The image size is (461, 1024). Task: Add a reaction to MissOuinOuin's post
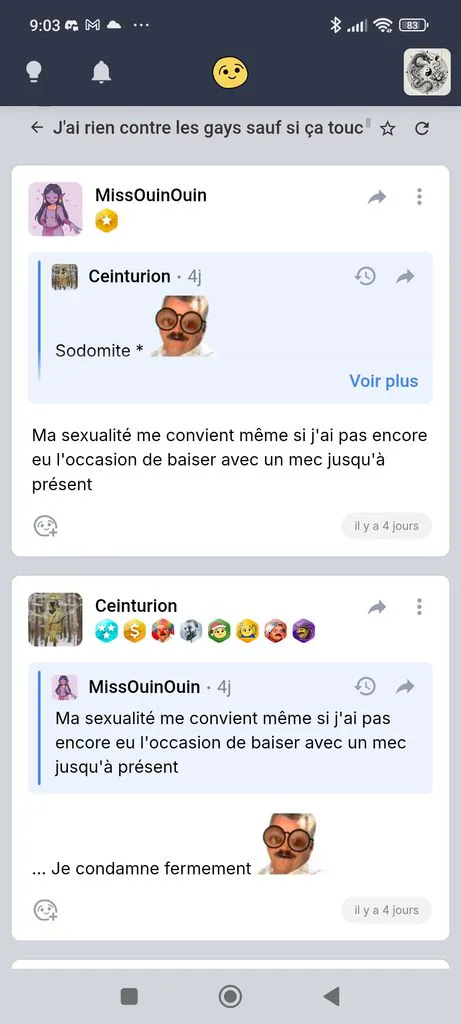pyautogui.click(x=46, y=526)
